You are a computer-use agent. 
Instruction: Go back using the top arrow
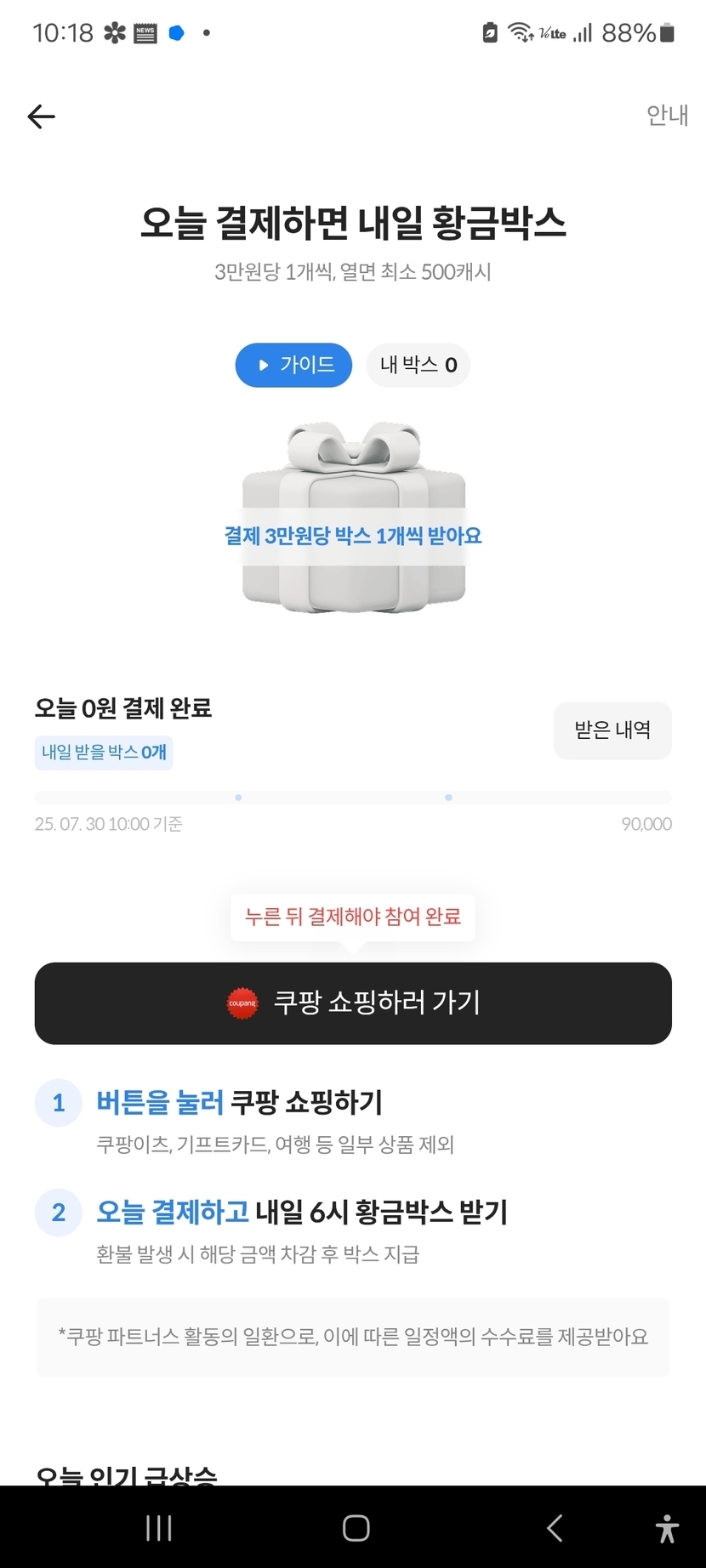[x=41, y=116]
